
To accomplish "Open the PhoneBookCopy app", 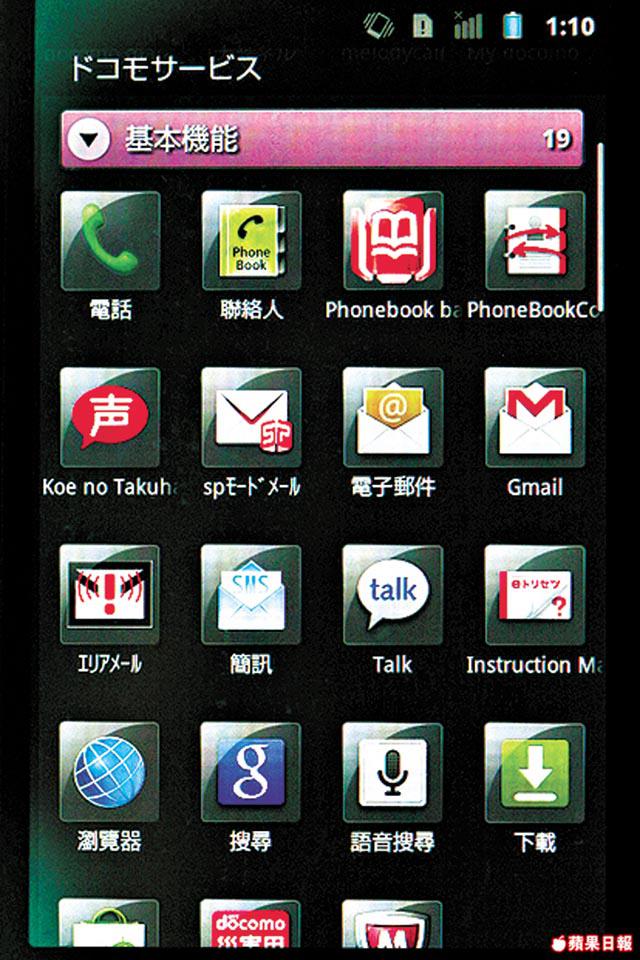I will point(534,241).
